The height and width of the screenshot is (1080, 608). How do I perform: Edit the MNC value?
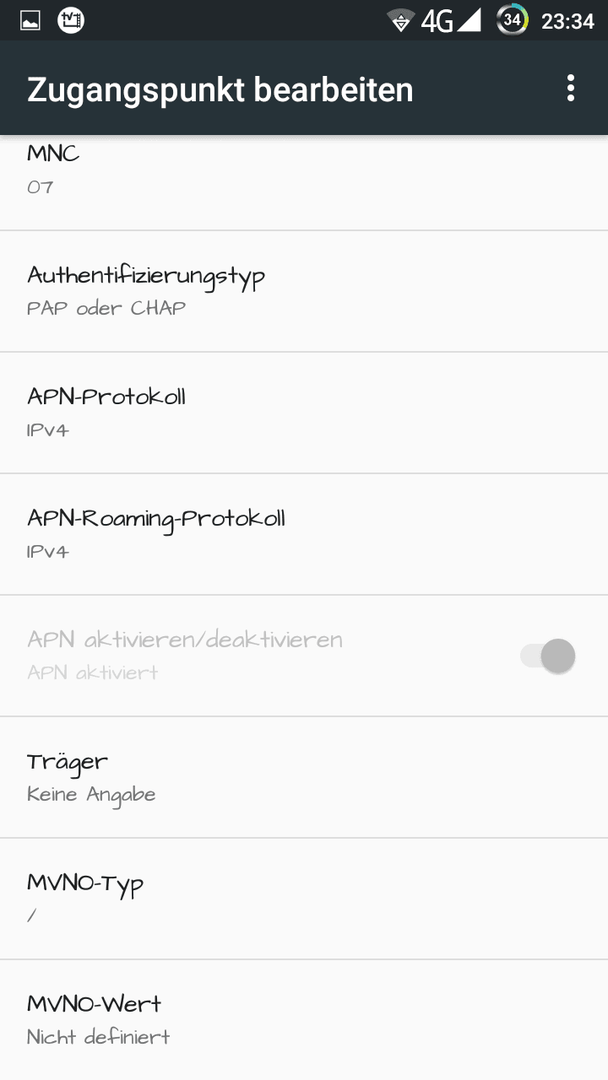pyautogui.click(x=304, y=183)
